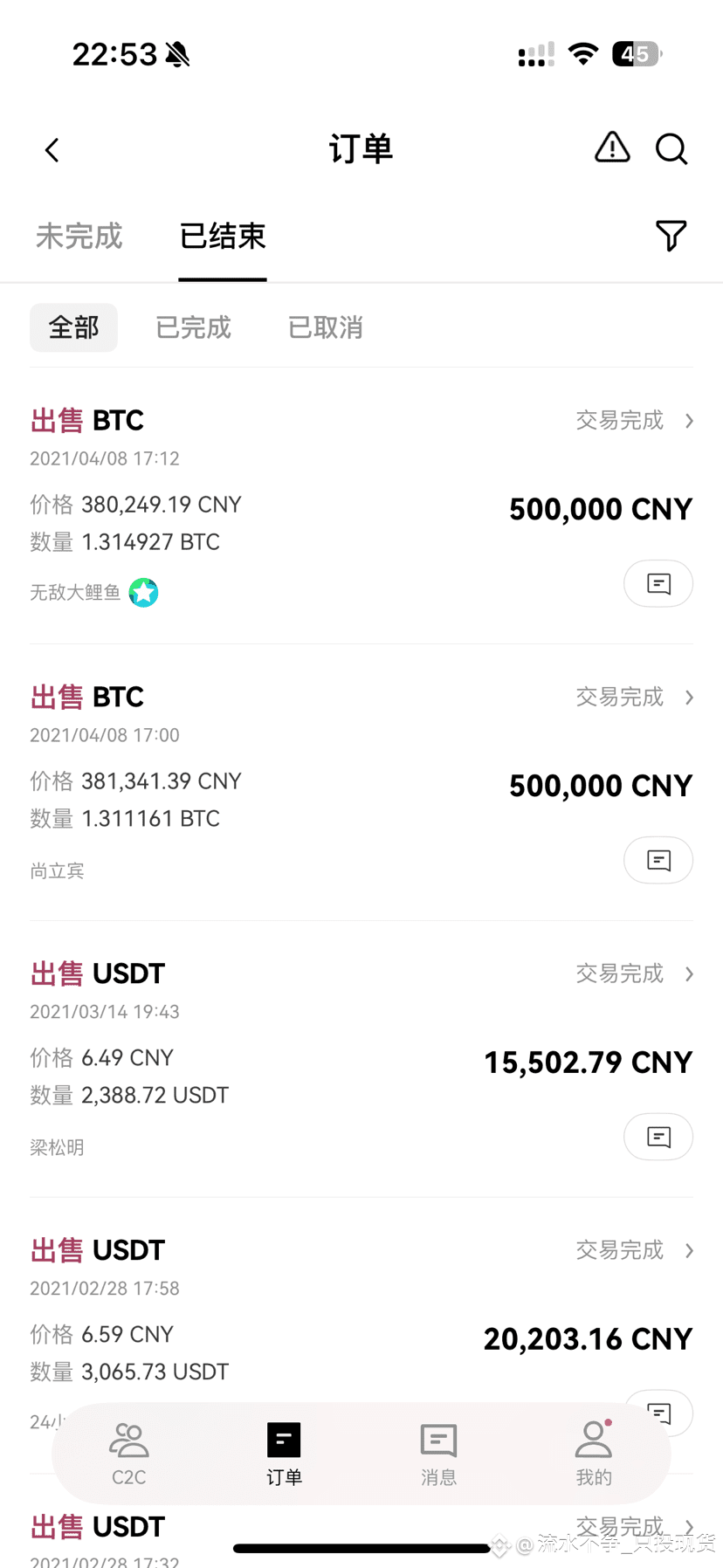Select the 已结束 tab

(223, 237)
